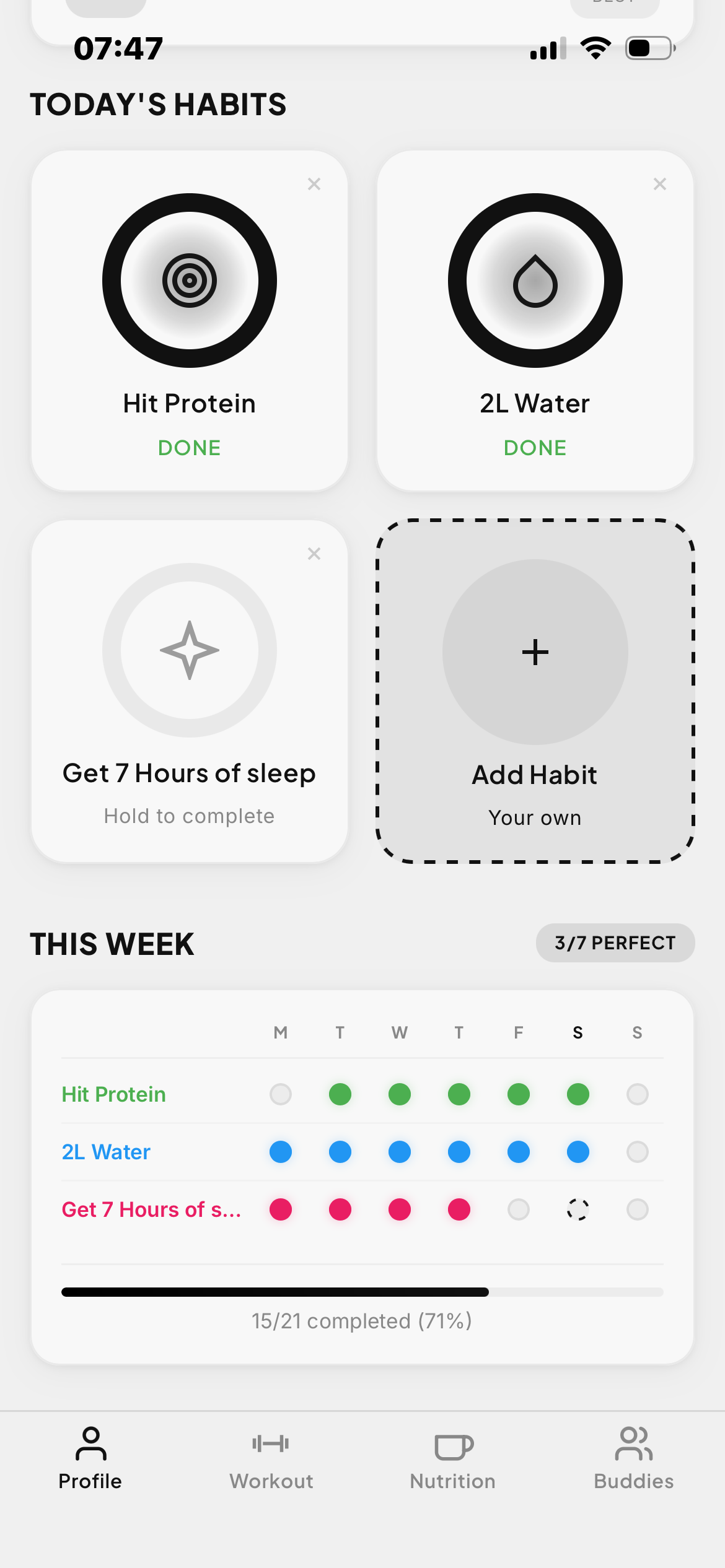Dismiss the Get 7 Hours of sleep card

(315, 553)
